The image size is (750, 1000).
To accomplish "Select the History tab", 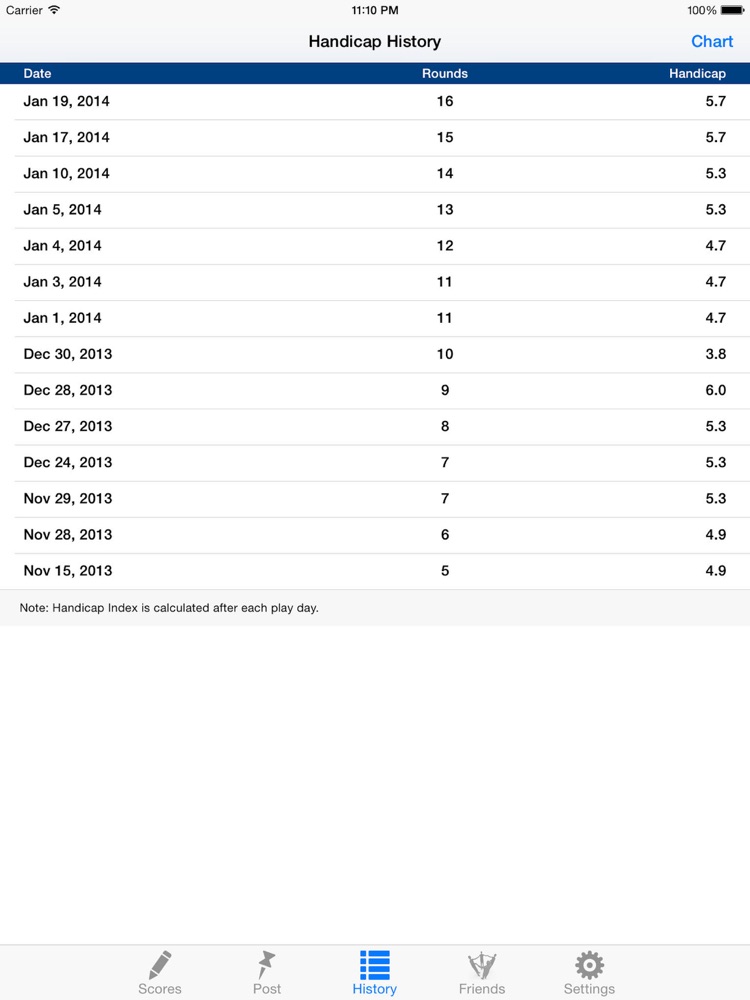I will point(374,973).
